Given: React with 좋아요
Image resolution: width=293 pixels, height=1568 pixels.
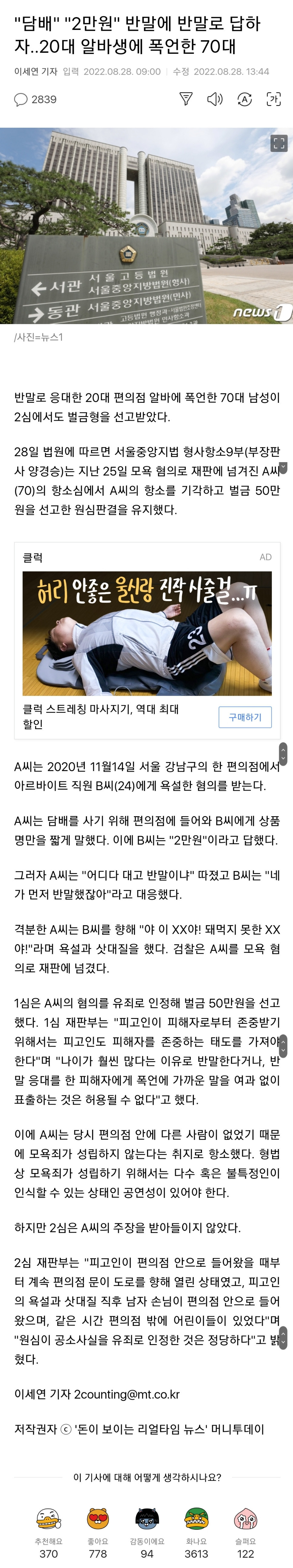Looking at the screenshot, I should point(98,1519).
